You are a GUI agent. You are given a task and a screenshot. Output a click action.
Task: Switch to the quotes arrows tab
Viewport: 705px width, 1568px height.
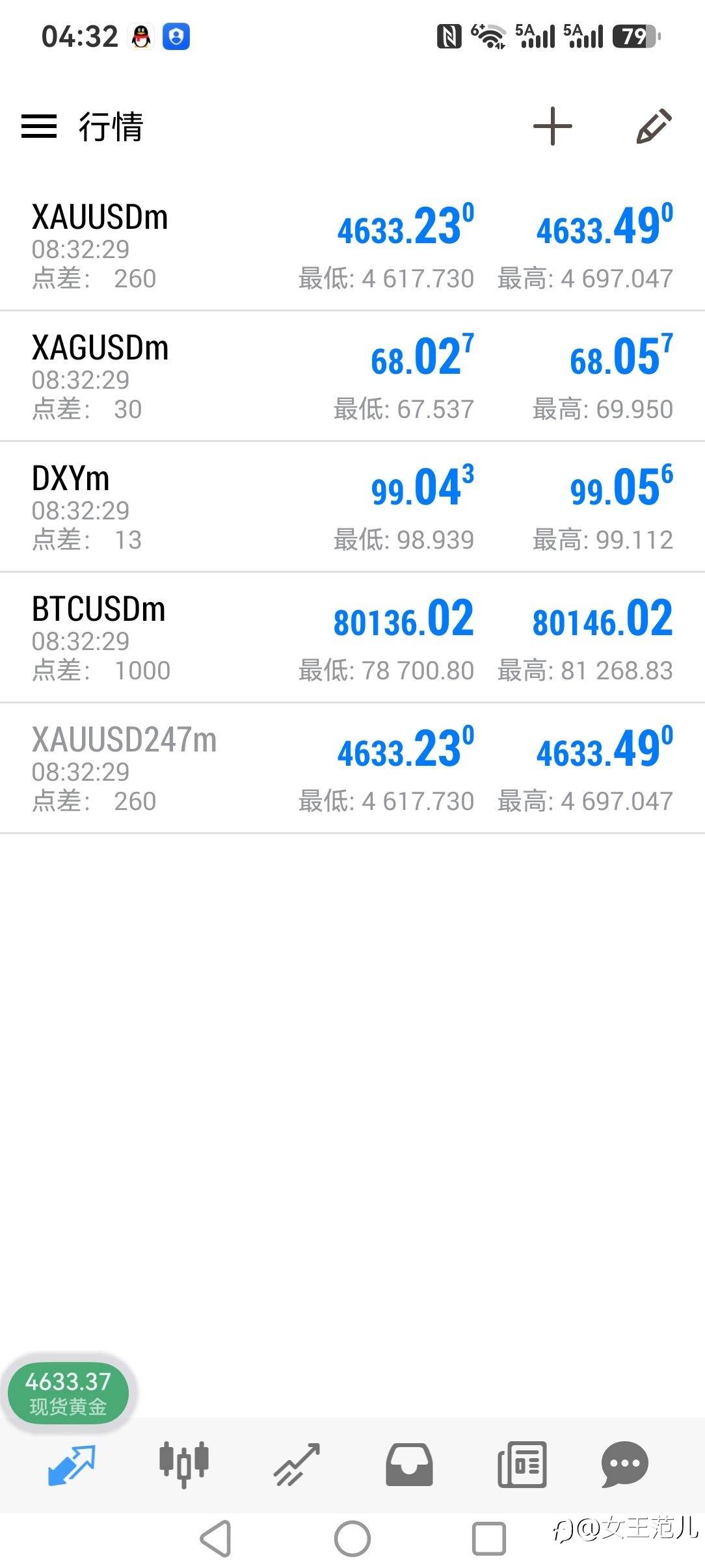point(72,1465)
